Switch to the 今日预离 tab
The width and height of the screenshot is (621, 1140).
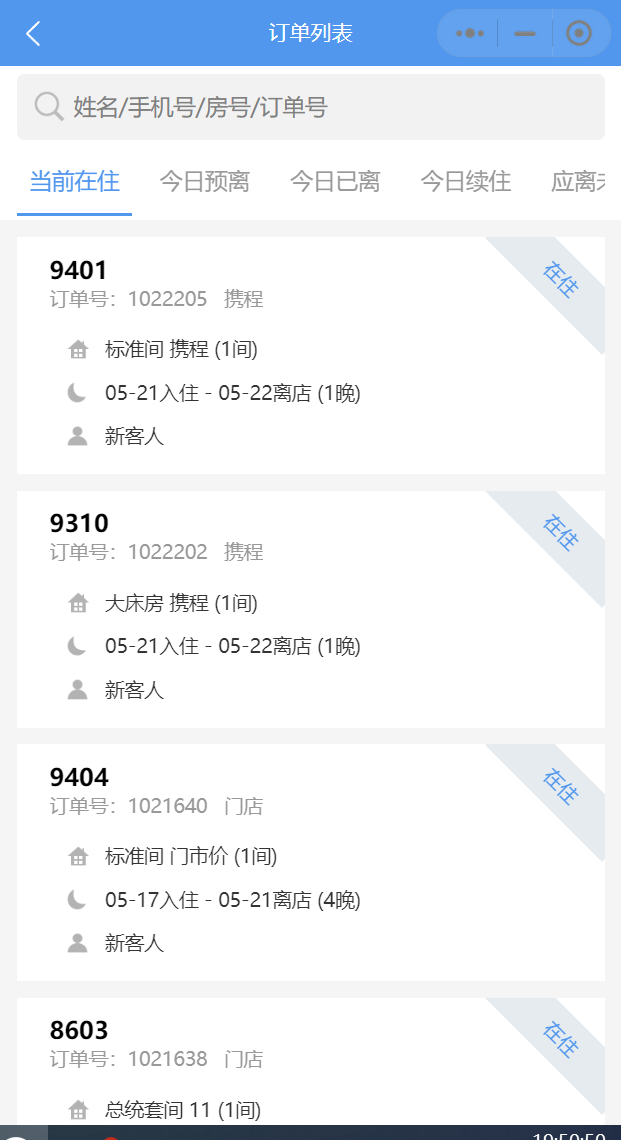pyautogui.click(x=204, y=182)
